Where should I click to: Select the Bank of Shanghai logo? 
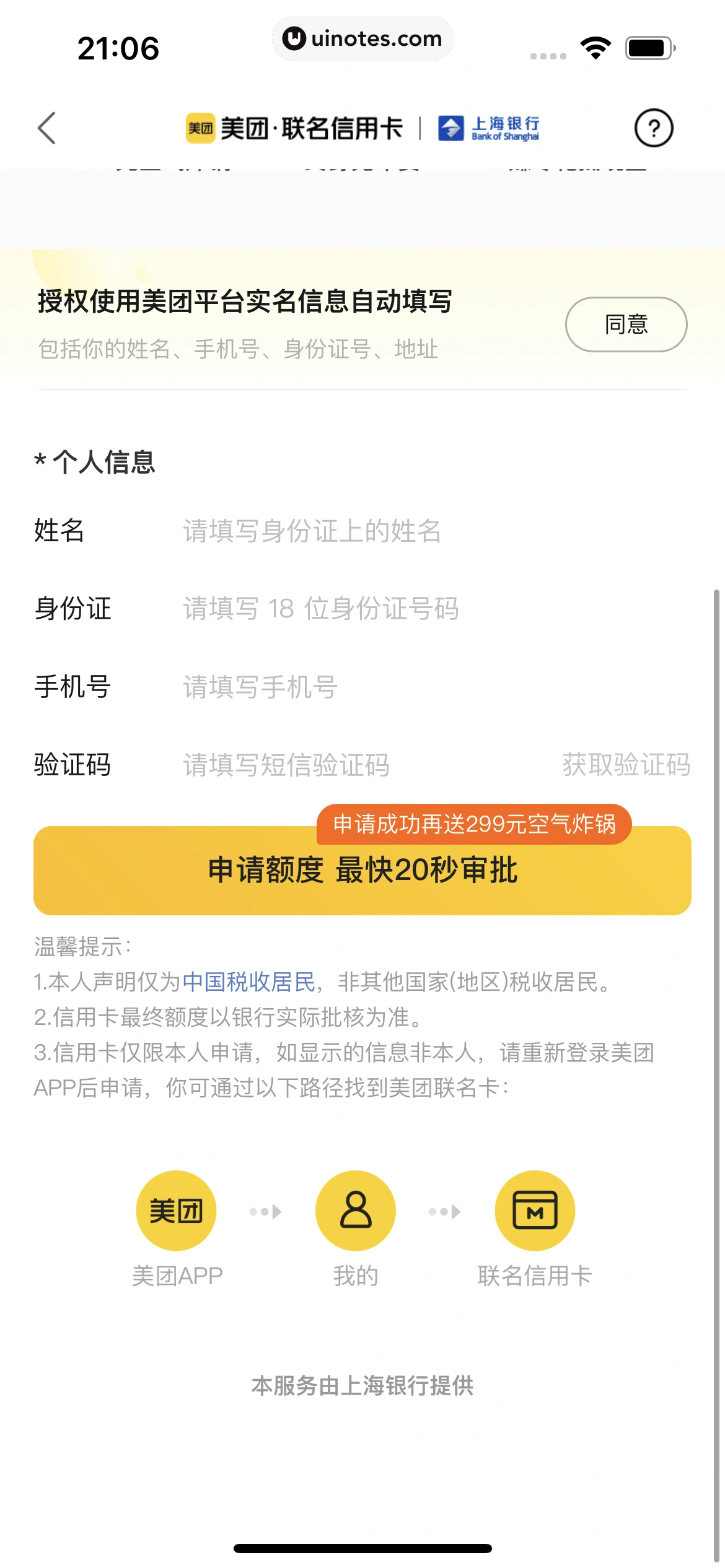[x=490, y=126]
